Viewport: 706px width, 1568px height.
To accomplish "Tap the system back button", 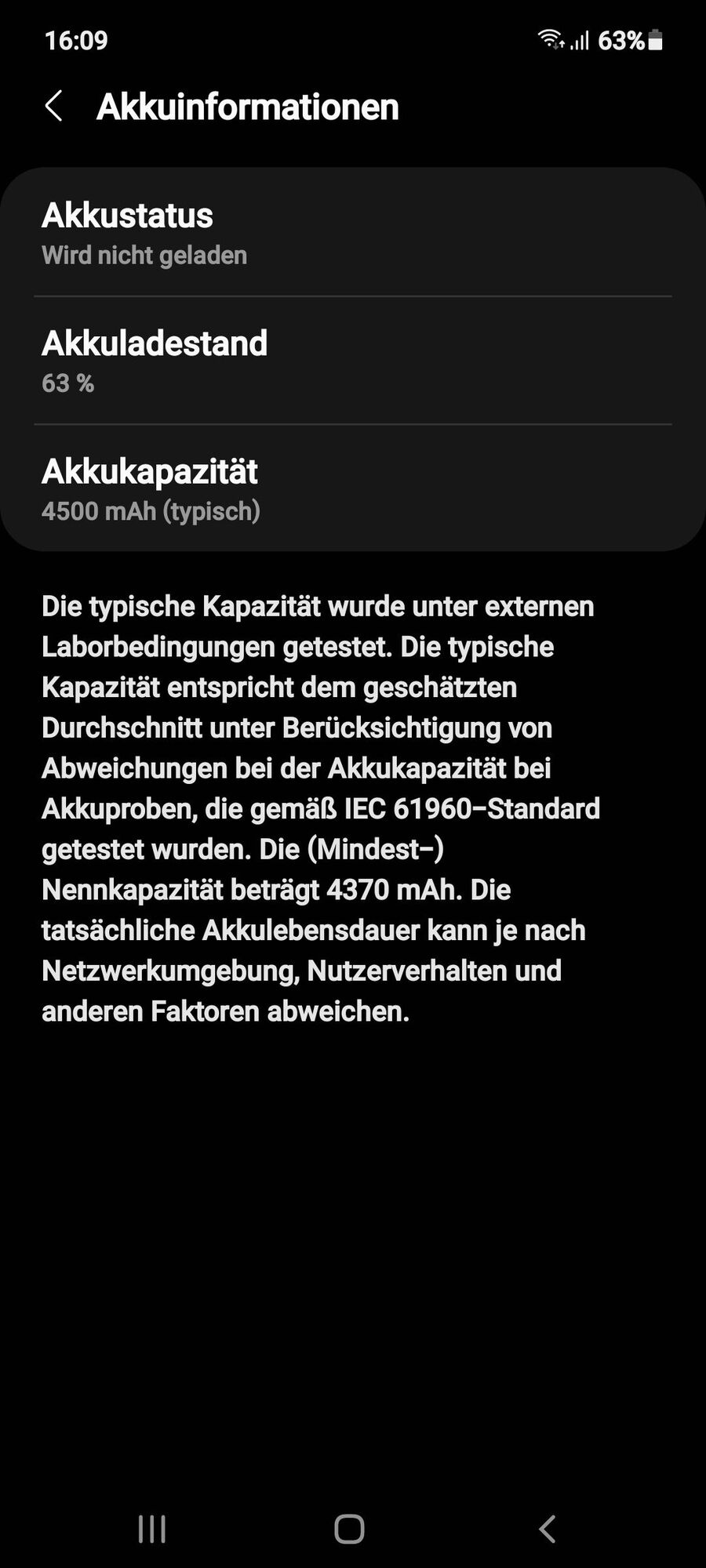I will tap(548, 1529).
